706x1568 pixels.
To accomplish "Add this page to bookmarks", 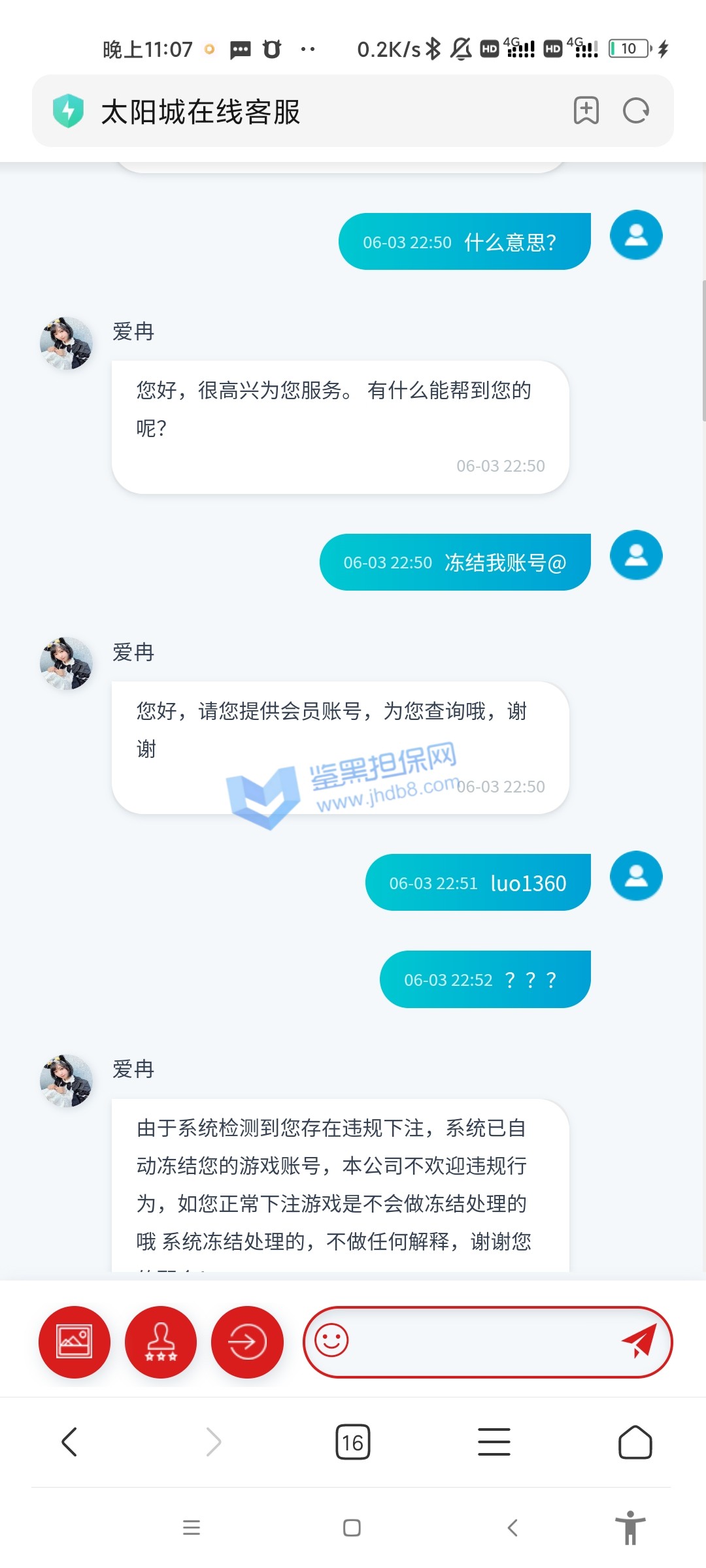I will [x=586, y=110].
